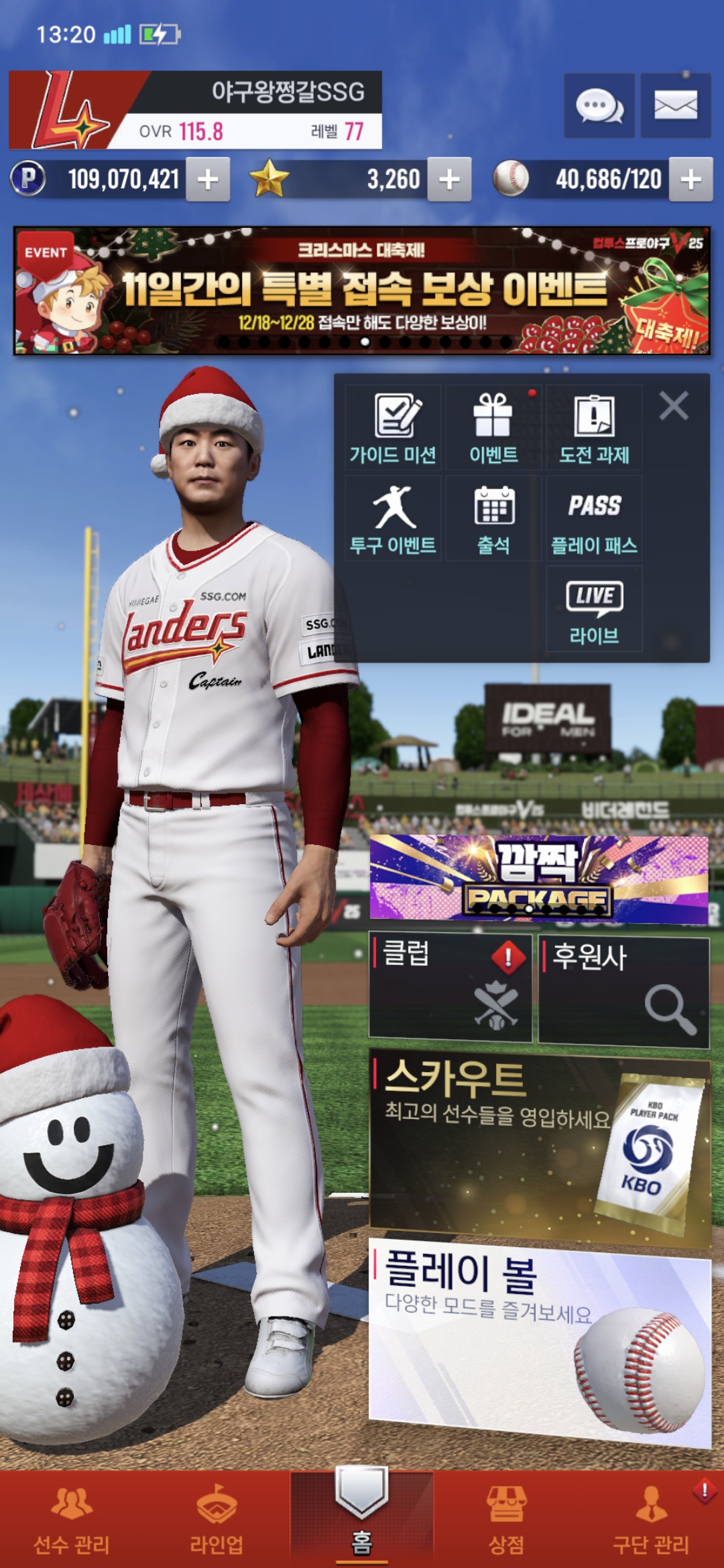Open 가이드 미션 guide missions
The width and height of the screenshot is (724, 1568).
point(394,428)
